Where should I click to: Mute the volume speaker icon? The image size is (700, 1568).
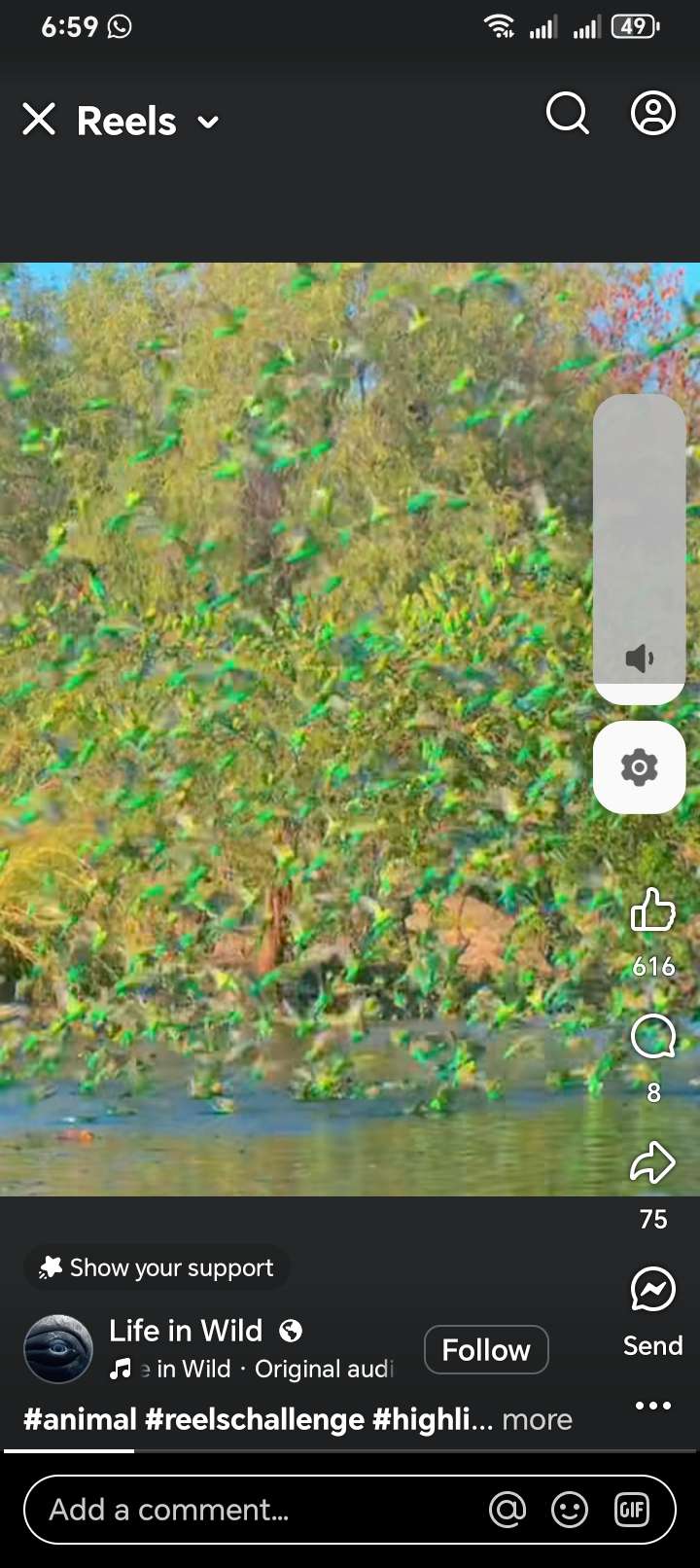[x=639, y=659]
